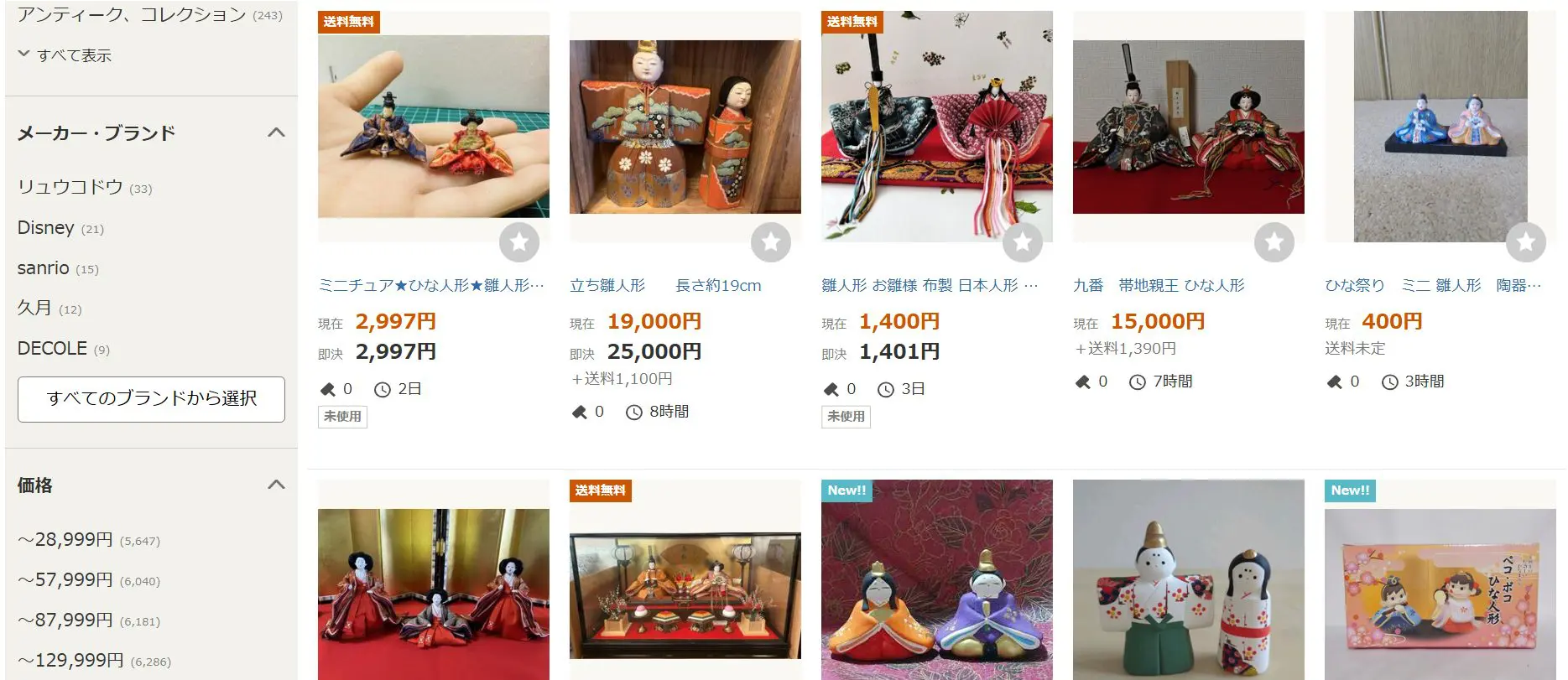Add ミニチュア★ひな人形 item to watchlist
Viewport: 1568px width, 680px height.
point(519,242)
